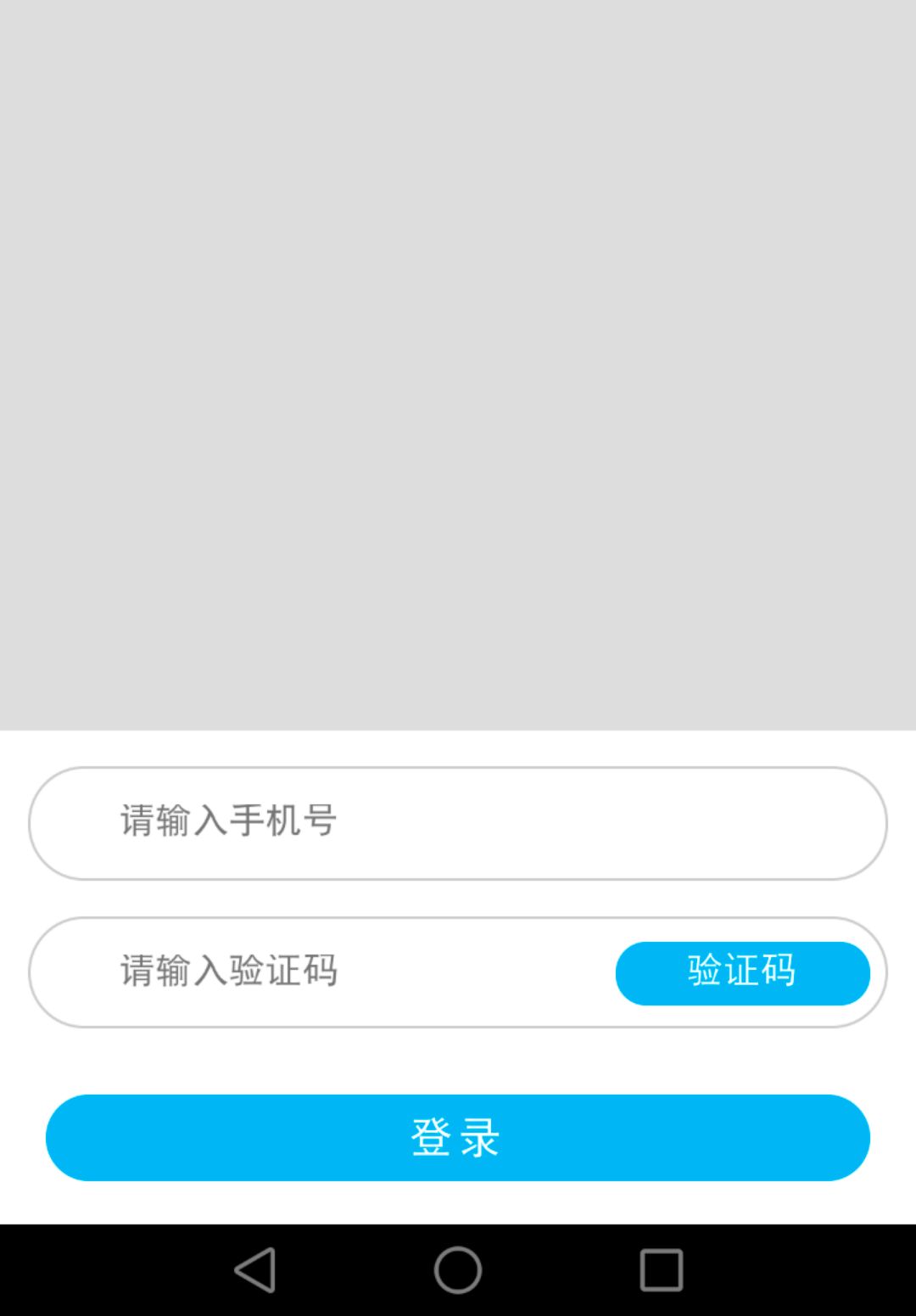Tap the 验证码 button to request code

tap(742, 972)
